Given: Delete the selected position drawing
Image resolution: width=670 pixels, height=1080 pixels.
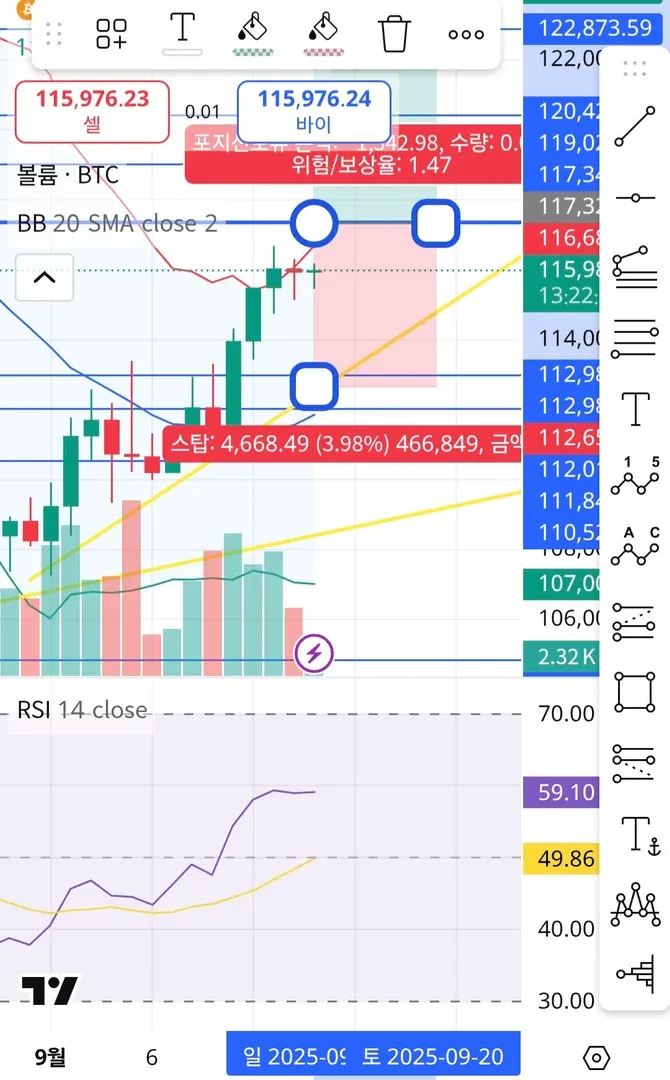Looking at the screenshot, I should [395, 33].
